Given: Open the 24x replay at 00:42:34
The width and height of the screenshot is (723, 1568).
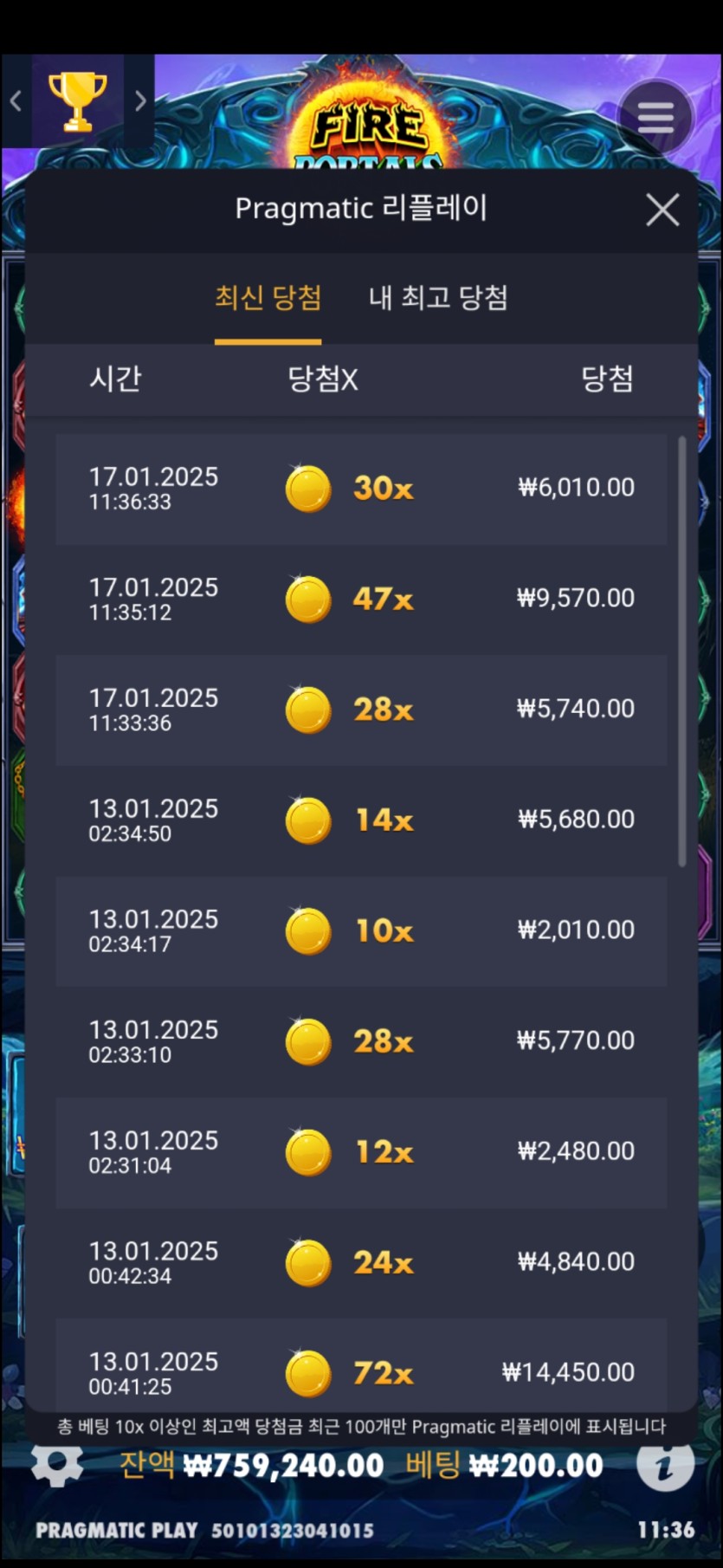Looking at the screenshot, I should tap(361, 1263).
